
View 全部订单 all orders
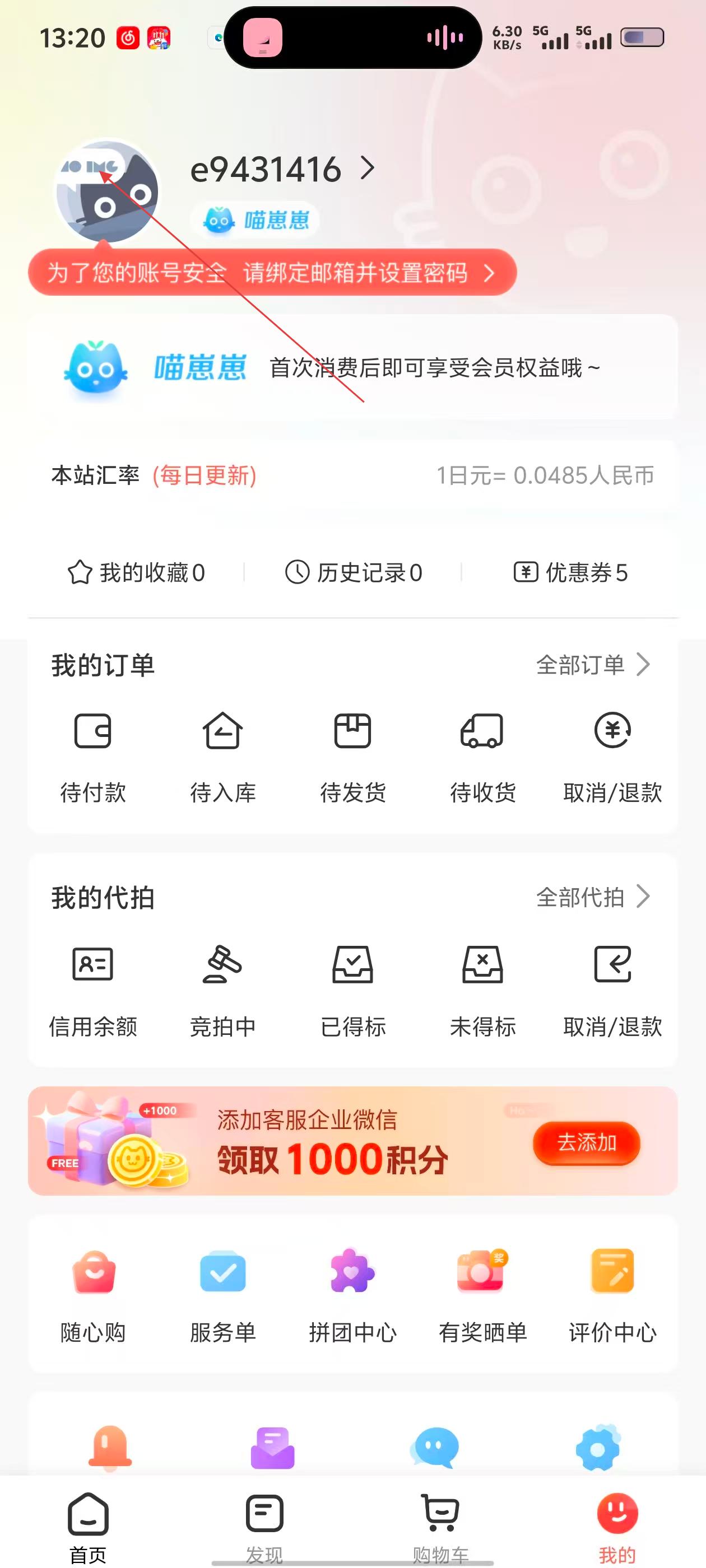(592, 665)
